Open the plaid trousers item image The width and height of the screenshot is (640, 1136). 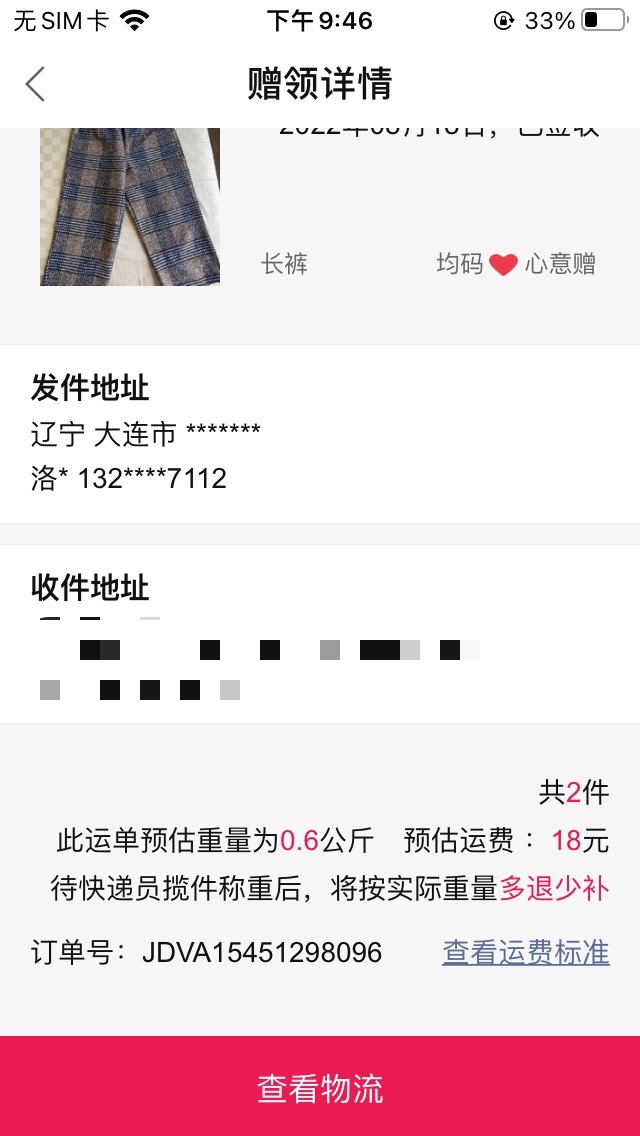click(x=130, y=207)
